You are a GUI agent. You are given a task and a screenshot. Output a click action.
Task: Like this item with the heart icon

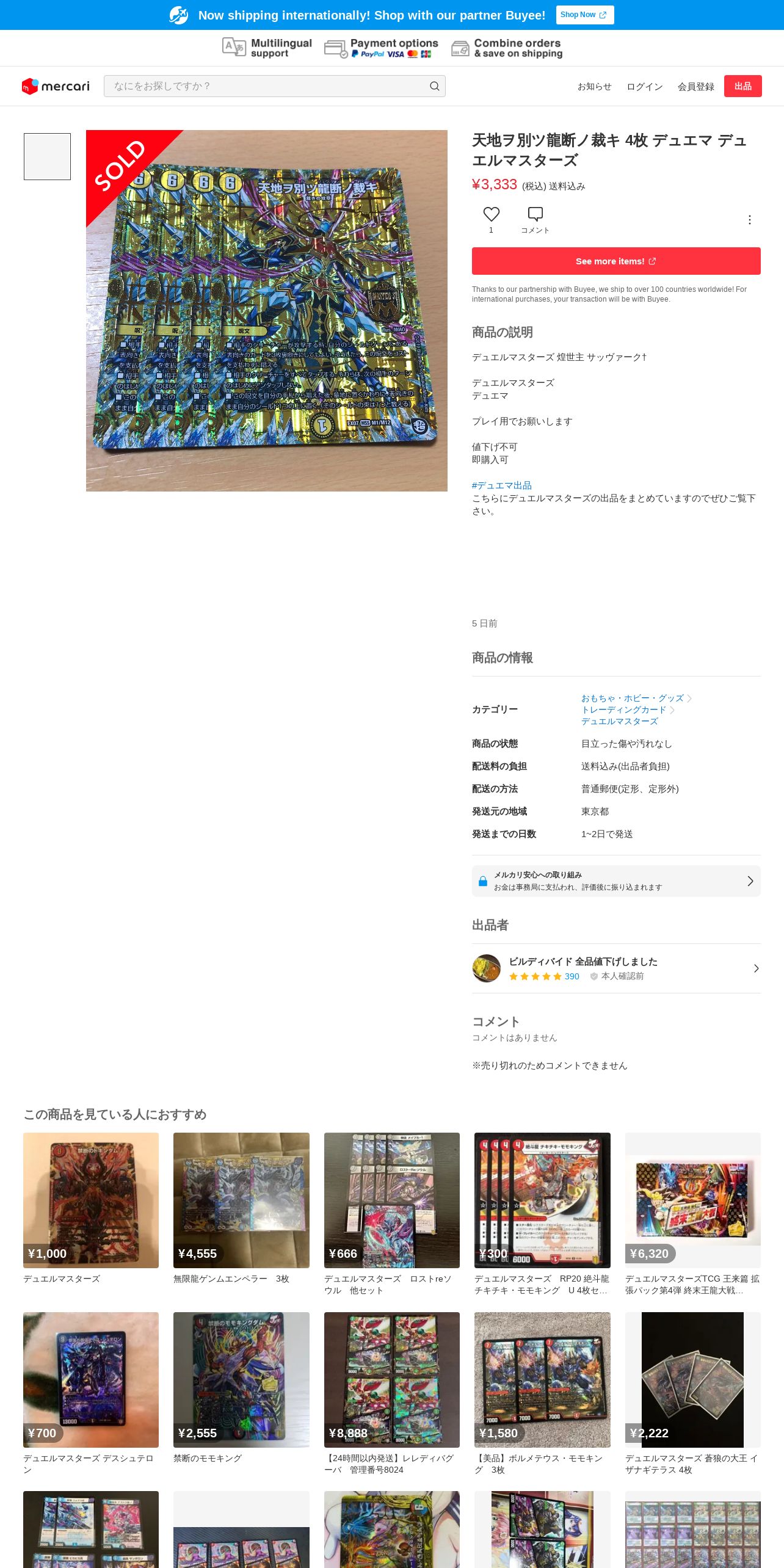tap(491, 214)
